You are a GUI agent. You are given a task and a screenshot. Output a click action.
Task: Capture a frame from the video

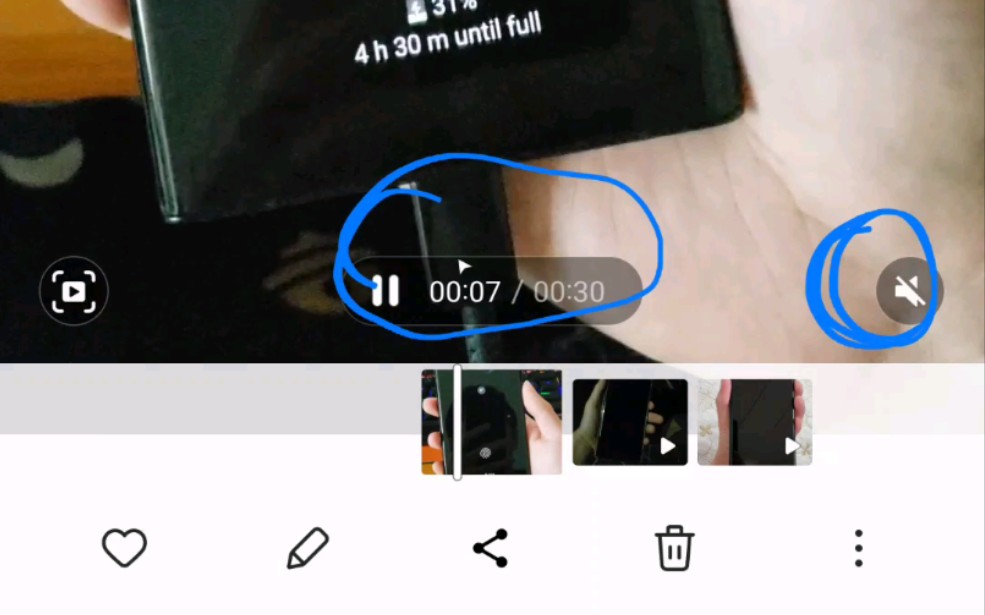74,291
